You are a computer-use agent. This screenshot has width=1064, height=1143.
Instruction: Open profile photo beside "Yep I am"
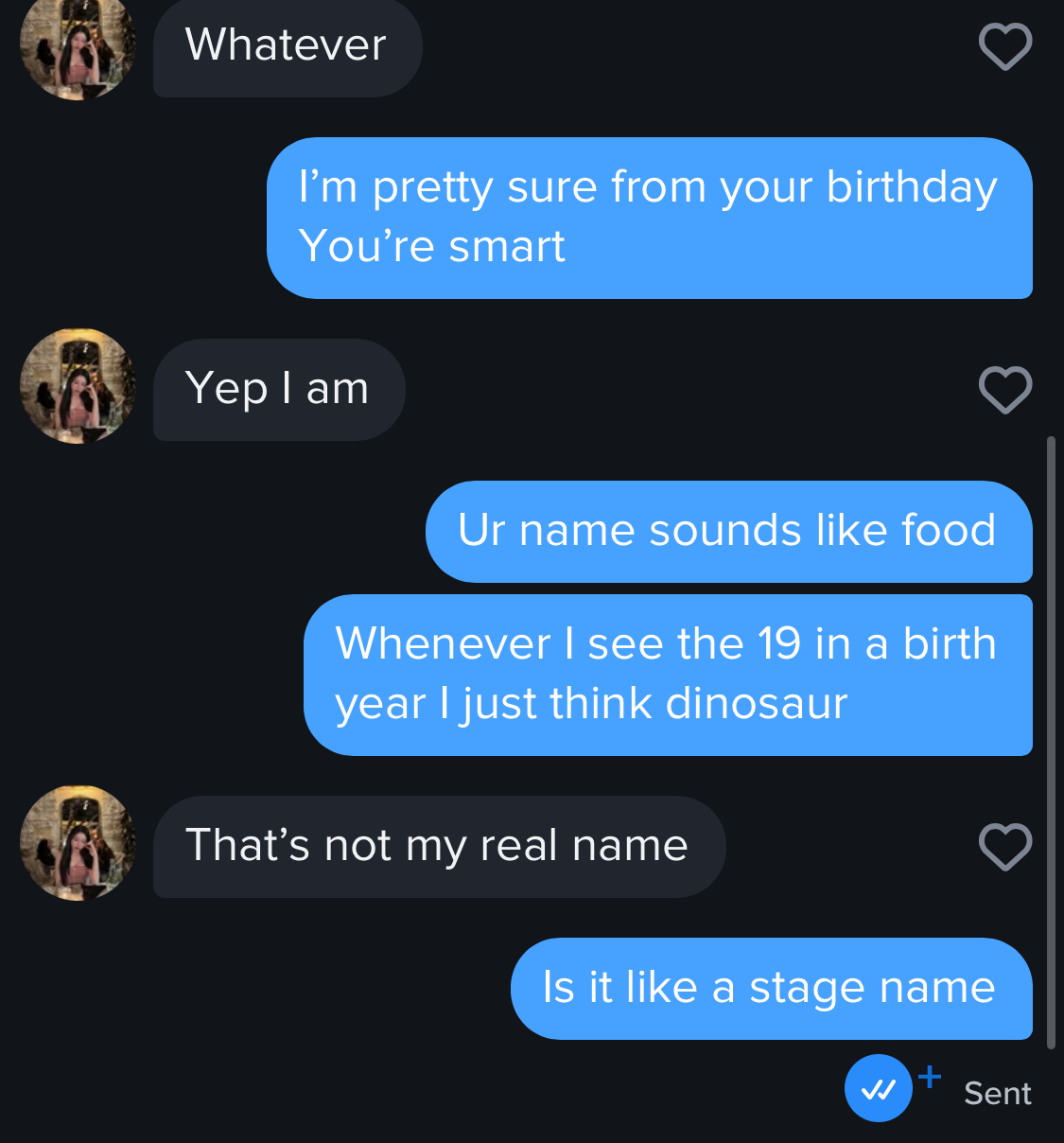pos(78,386)
